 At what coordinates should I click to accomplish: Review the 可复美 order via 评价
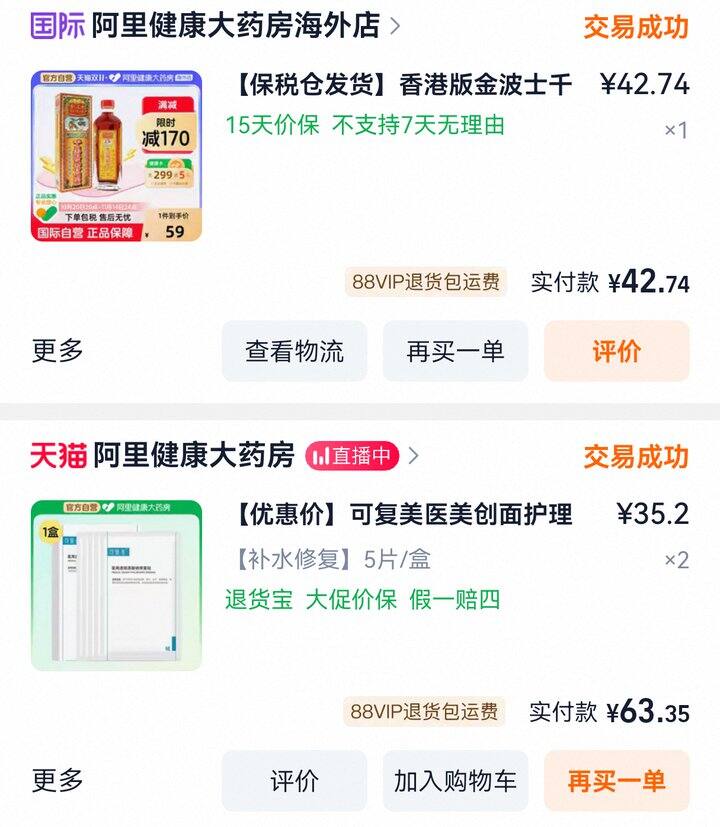tap(294, 781)
